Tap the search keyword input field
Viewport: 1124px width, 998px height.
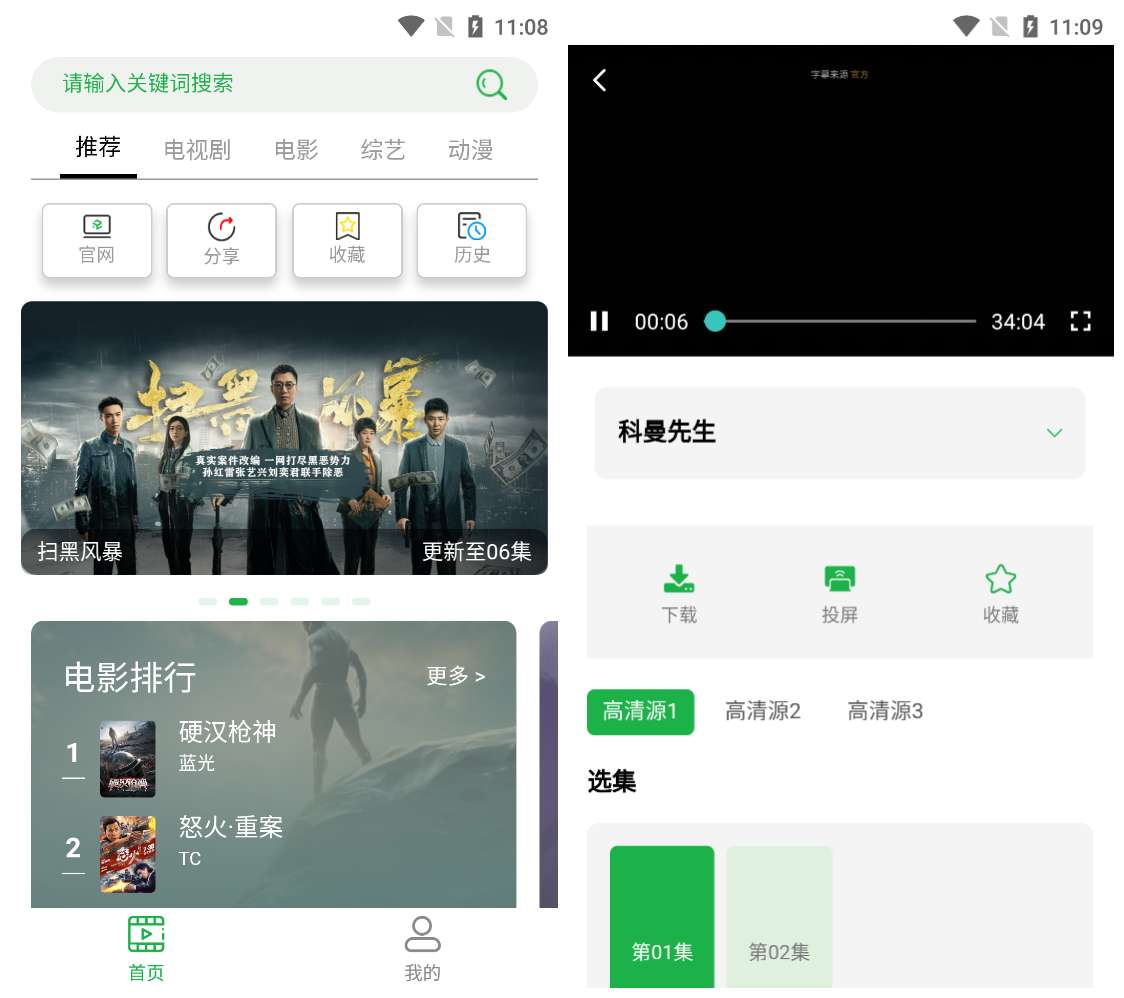(250, 84)
